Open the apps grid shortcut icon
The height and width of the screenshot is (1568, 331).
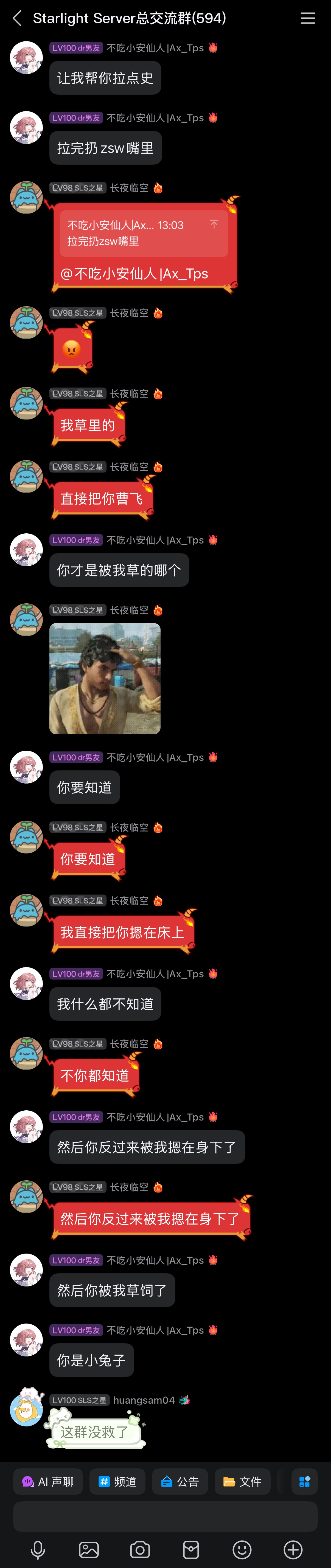click(304, 1481)
